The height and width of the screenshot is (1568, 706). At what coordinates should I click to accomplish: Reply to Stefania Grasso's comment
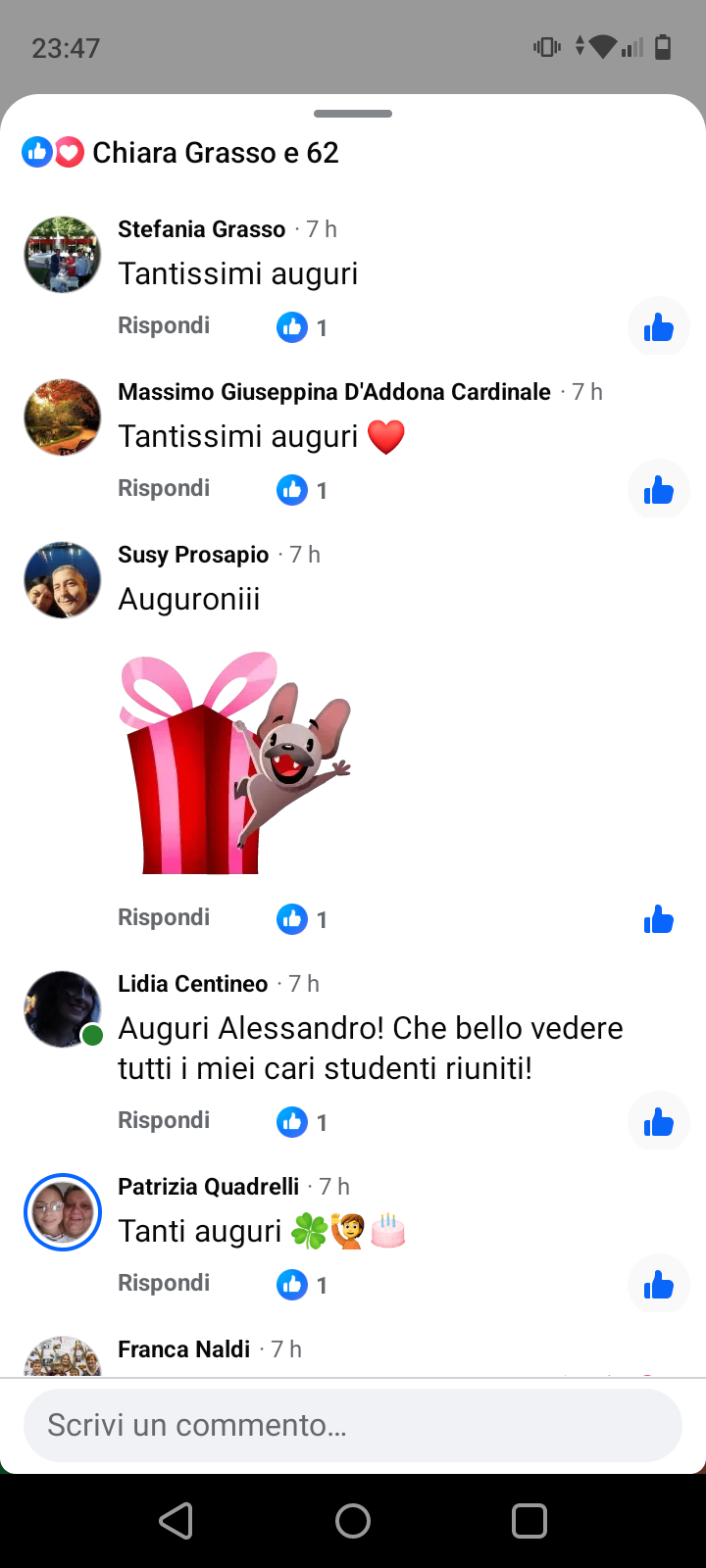164,325
